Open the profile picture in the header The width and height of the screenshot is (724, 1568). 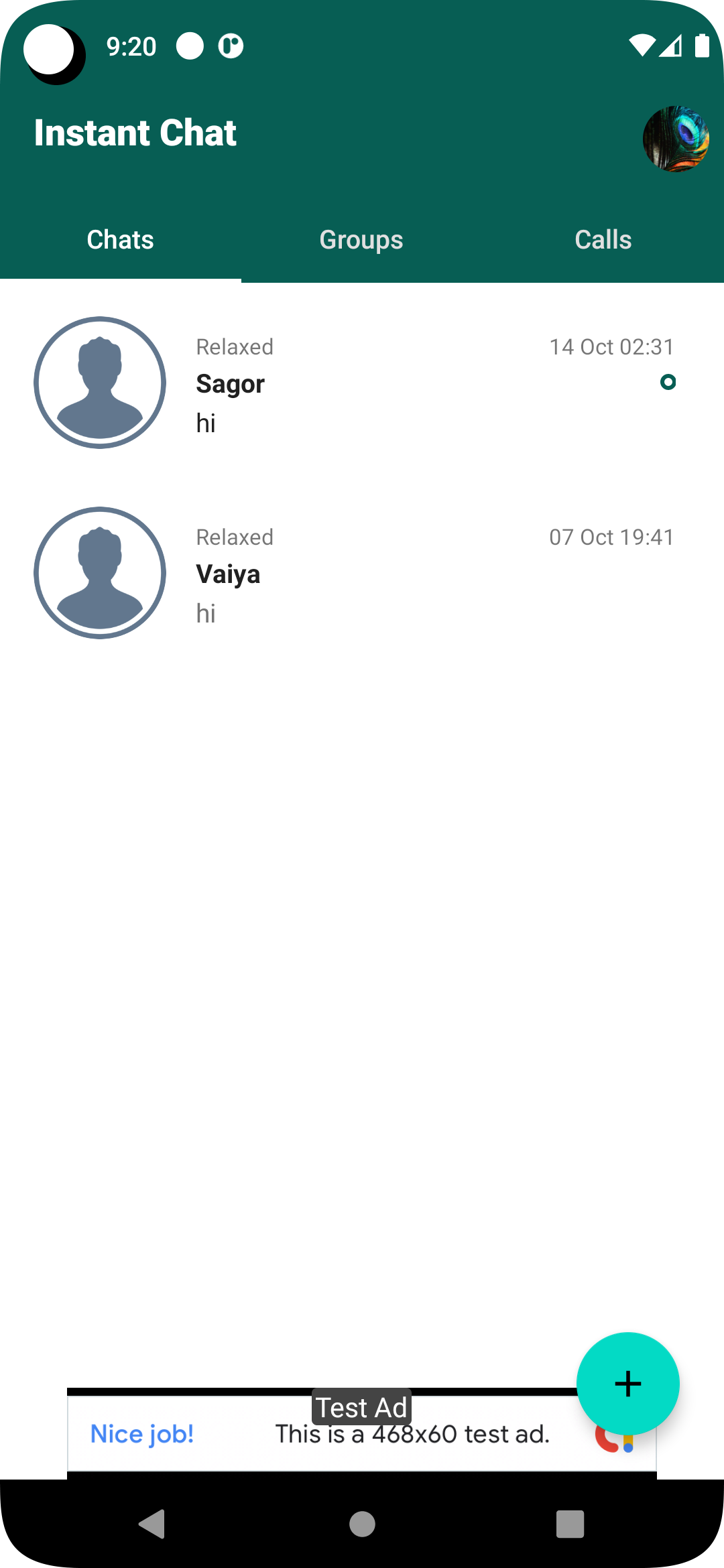[x=676, y=139]
